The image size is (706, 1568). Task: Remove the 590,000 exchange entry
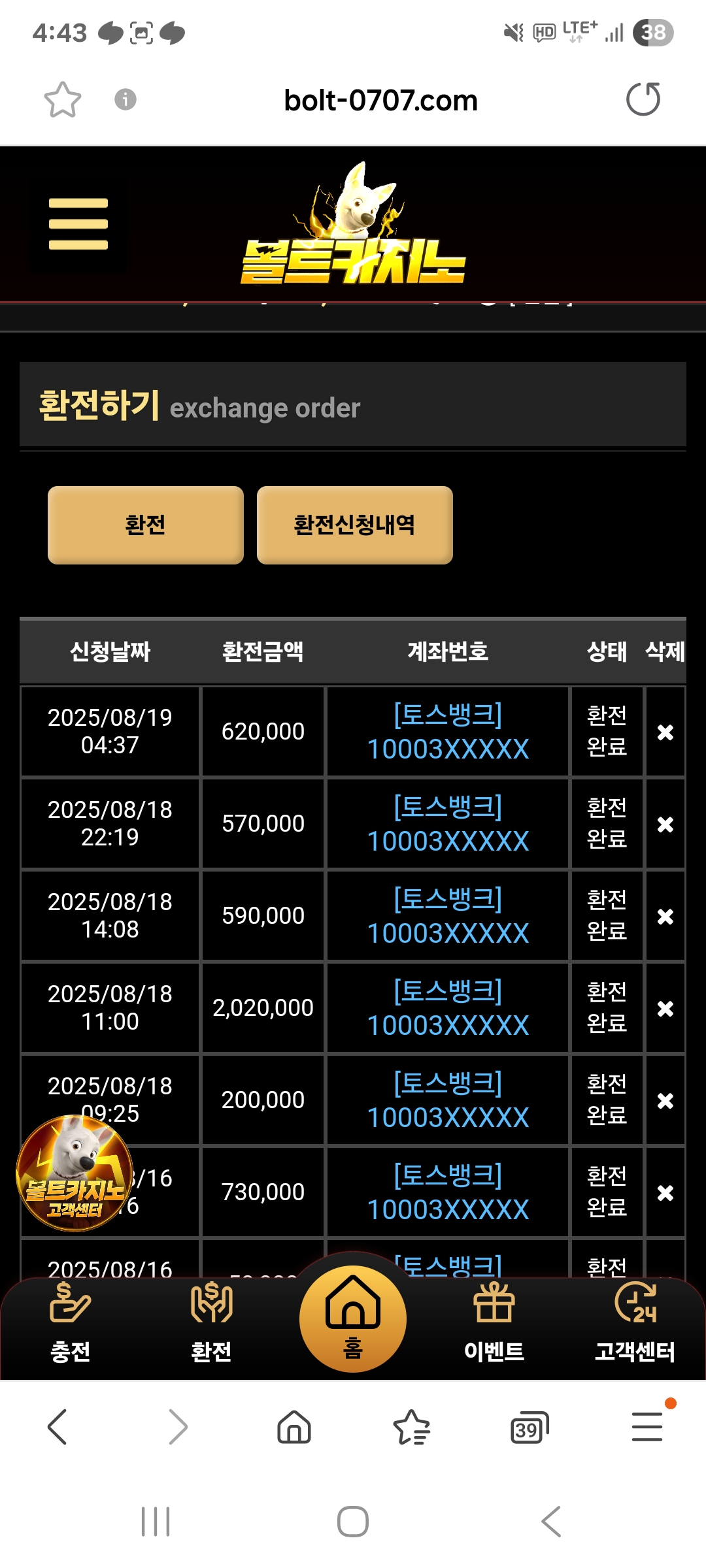(665, 917)
